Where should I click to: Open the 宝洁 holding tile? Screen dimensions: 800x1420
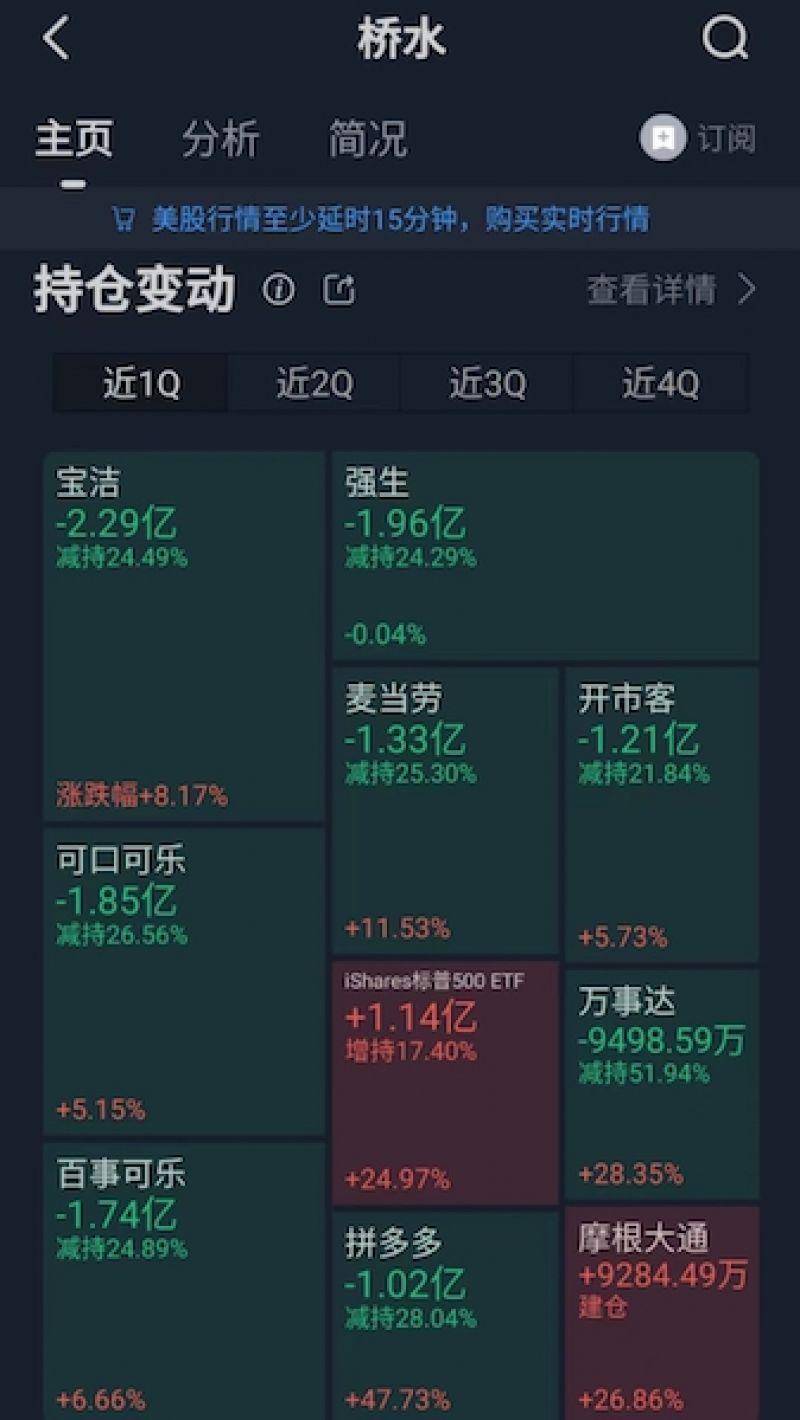(184, 636)
